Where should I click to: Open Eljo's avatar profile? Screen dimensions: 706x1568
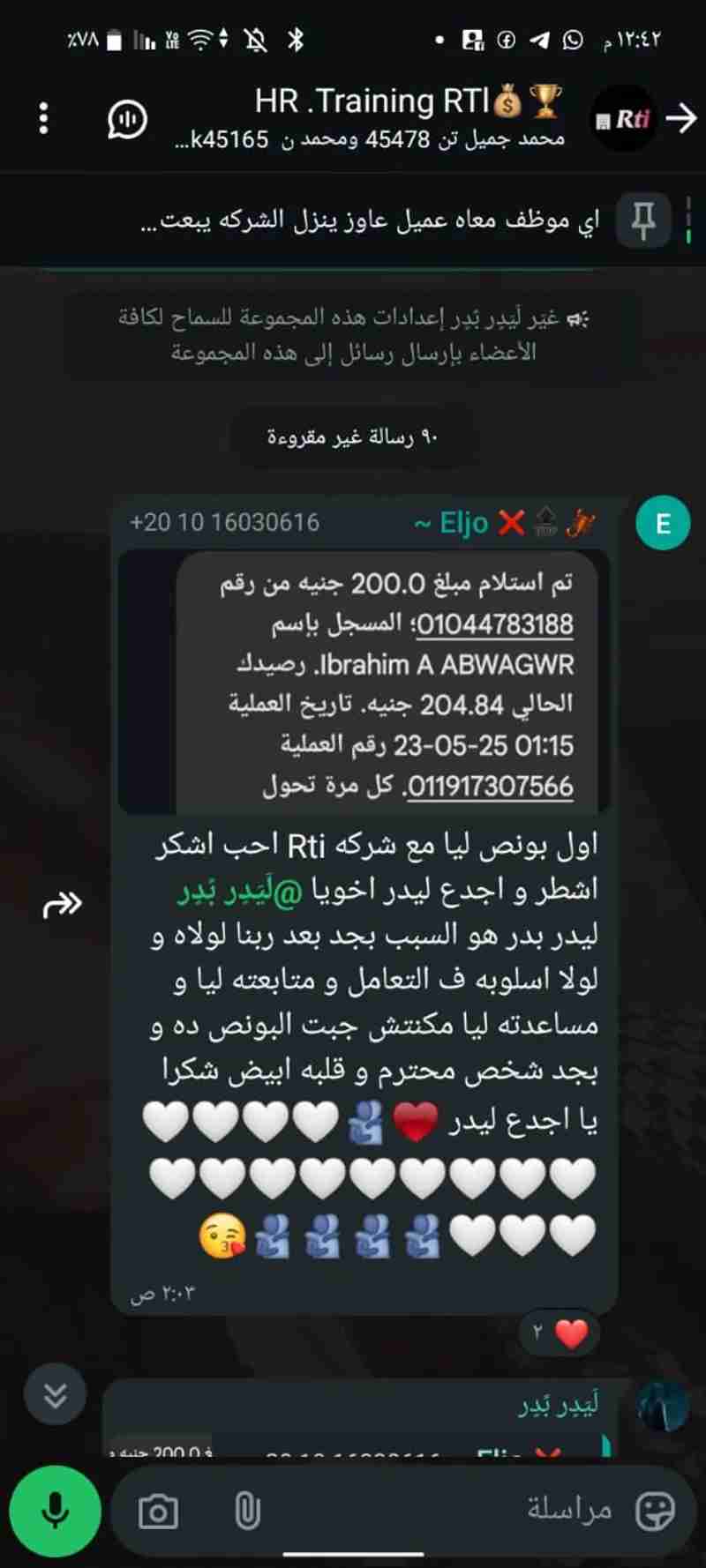(663, 523)
